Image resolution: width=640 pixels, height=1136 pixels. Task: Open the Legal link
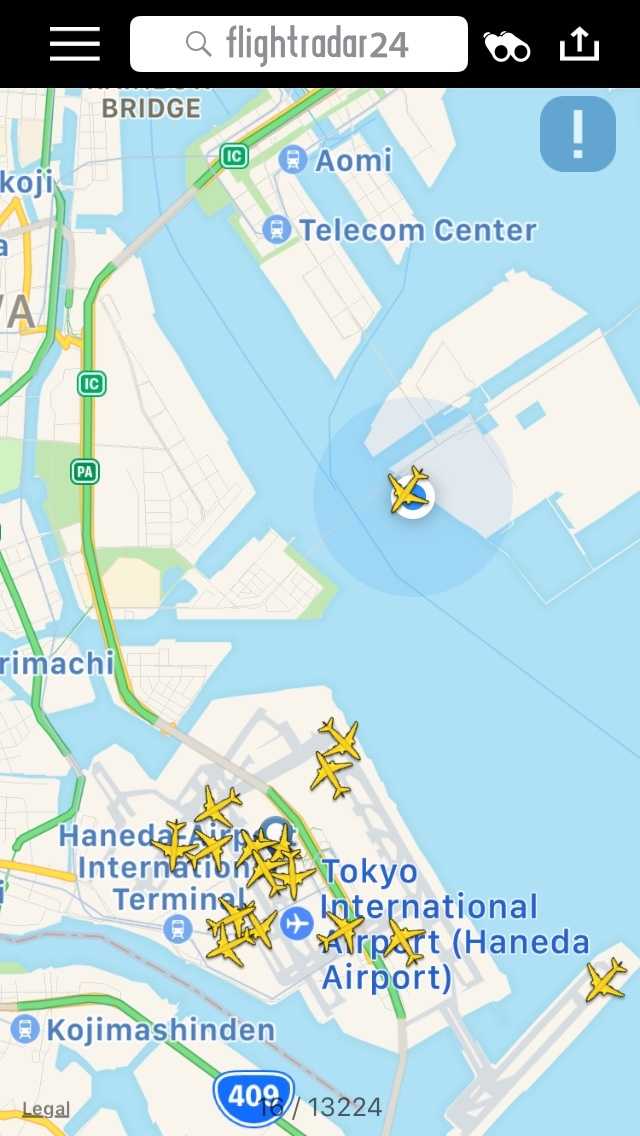point(46,1109)
